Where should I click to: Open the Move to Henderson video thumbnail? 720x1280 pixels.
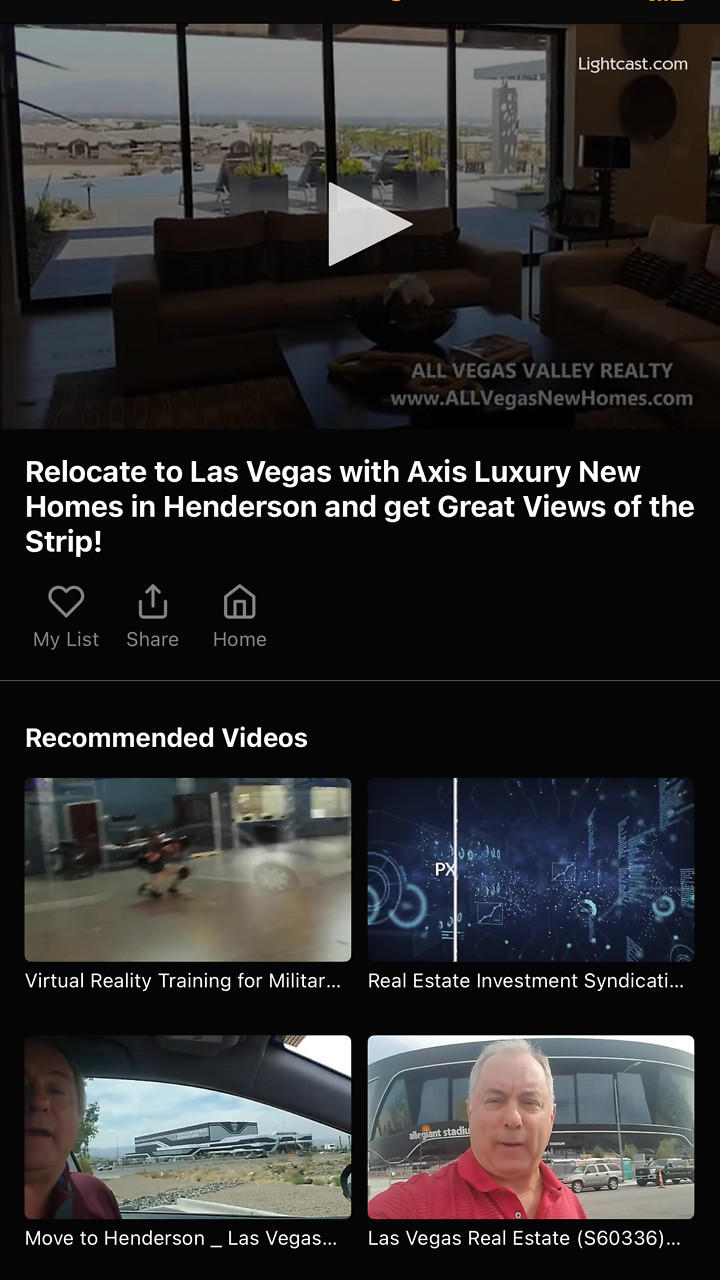coord(188,1126)
